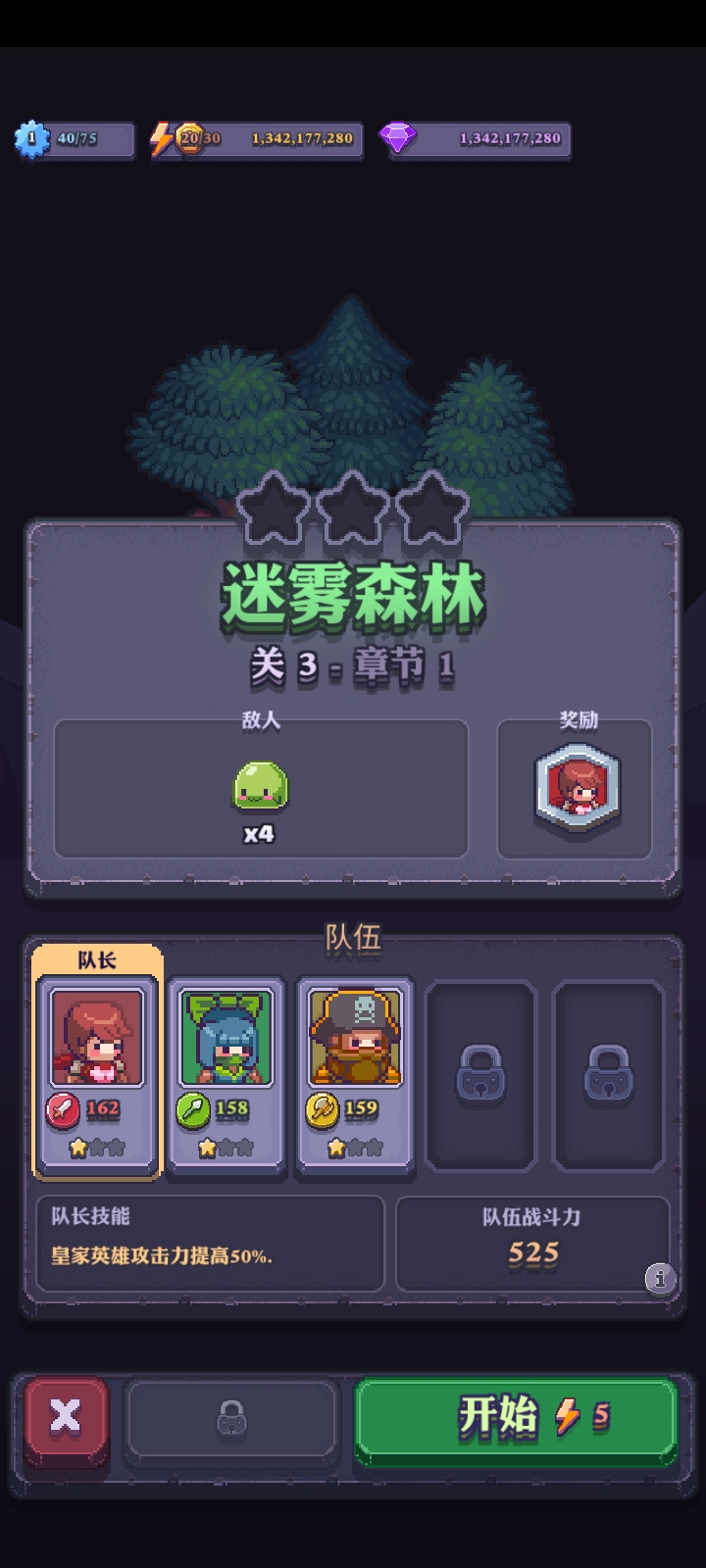Open team power info icon
This screenshot has width=706, height=1568.
click(x=660, y=1278)
